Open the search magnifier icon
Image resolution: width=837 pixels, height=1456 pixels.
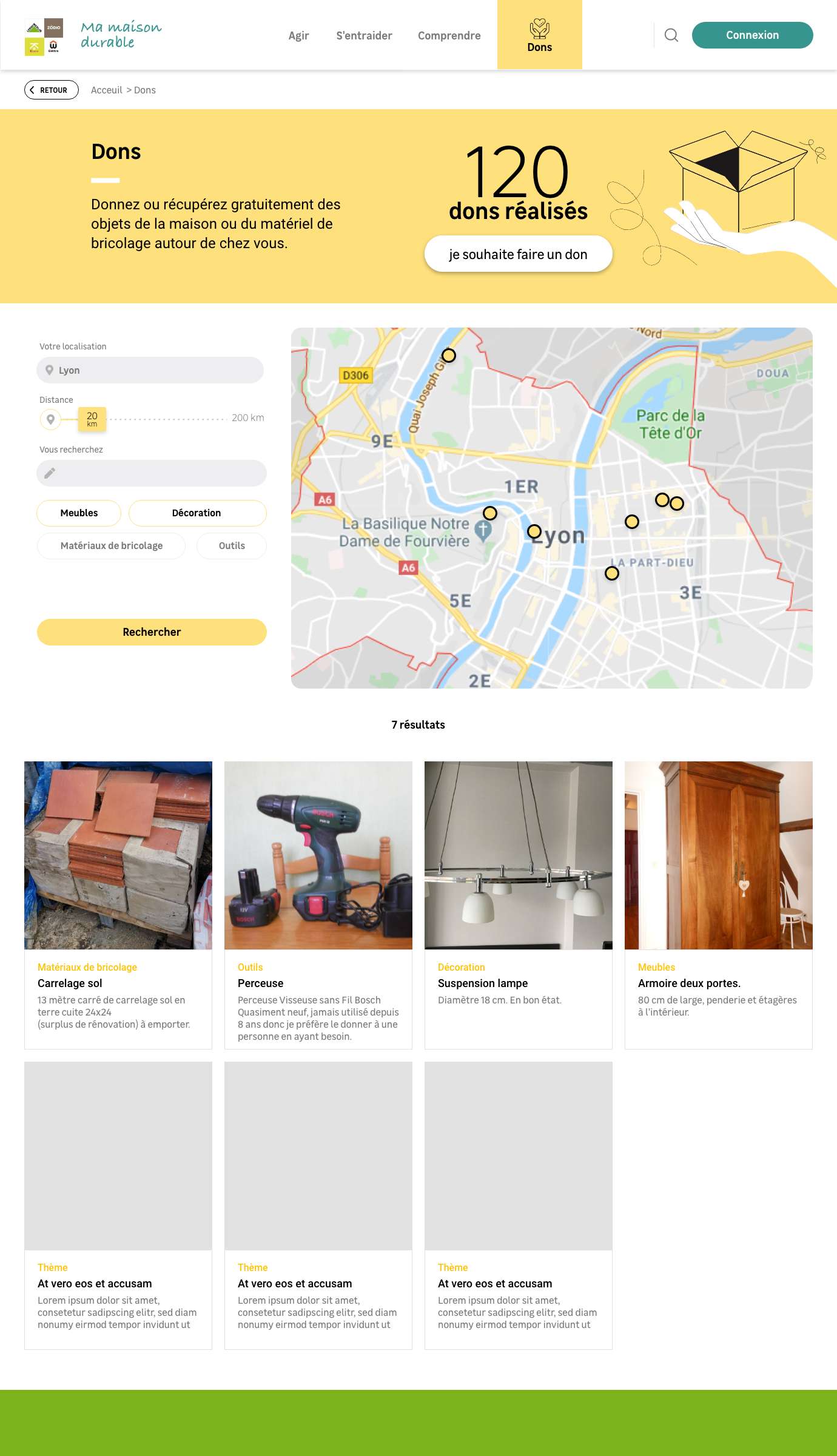[671, 35]
